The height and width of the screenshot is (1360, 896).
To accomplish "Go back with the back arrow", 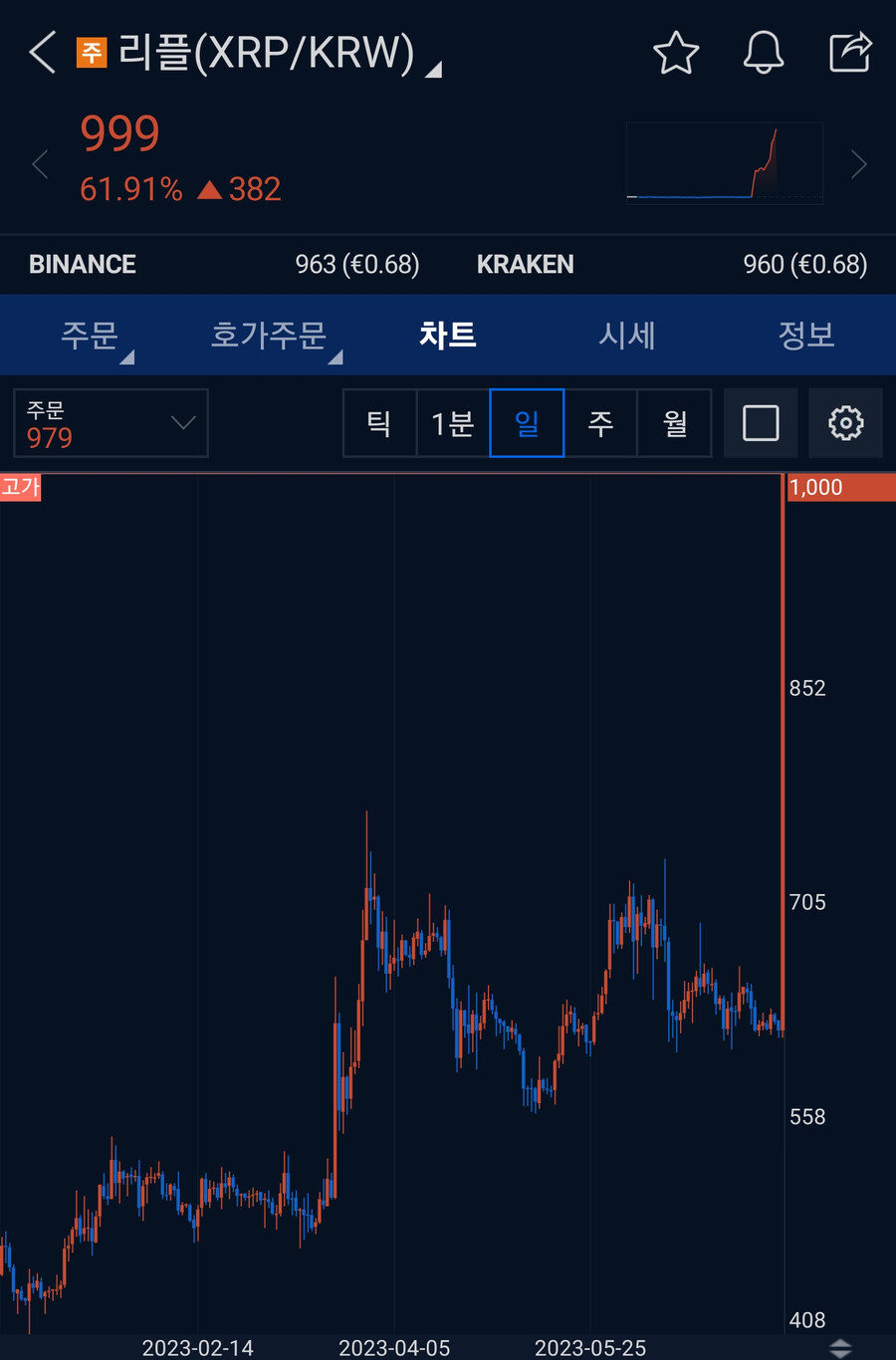I will (x=41, y=53).
